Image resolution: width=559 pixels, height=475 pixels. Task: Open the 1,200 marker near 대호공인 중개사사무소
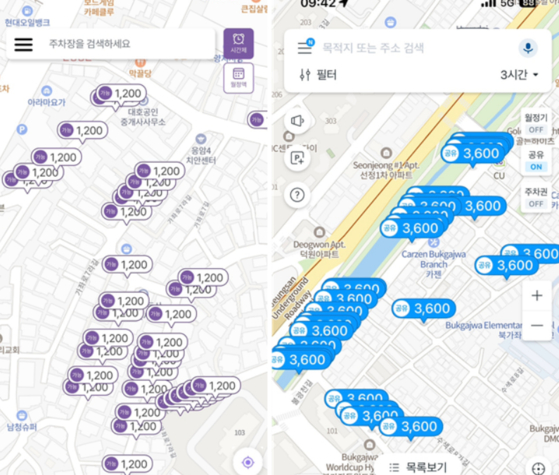(x=121, y=94)
